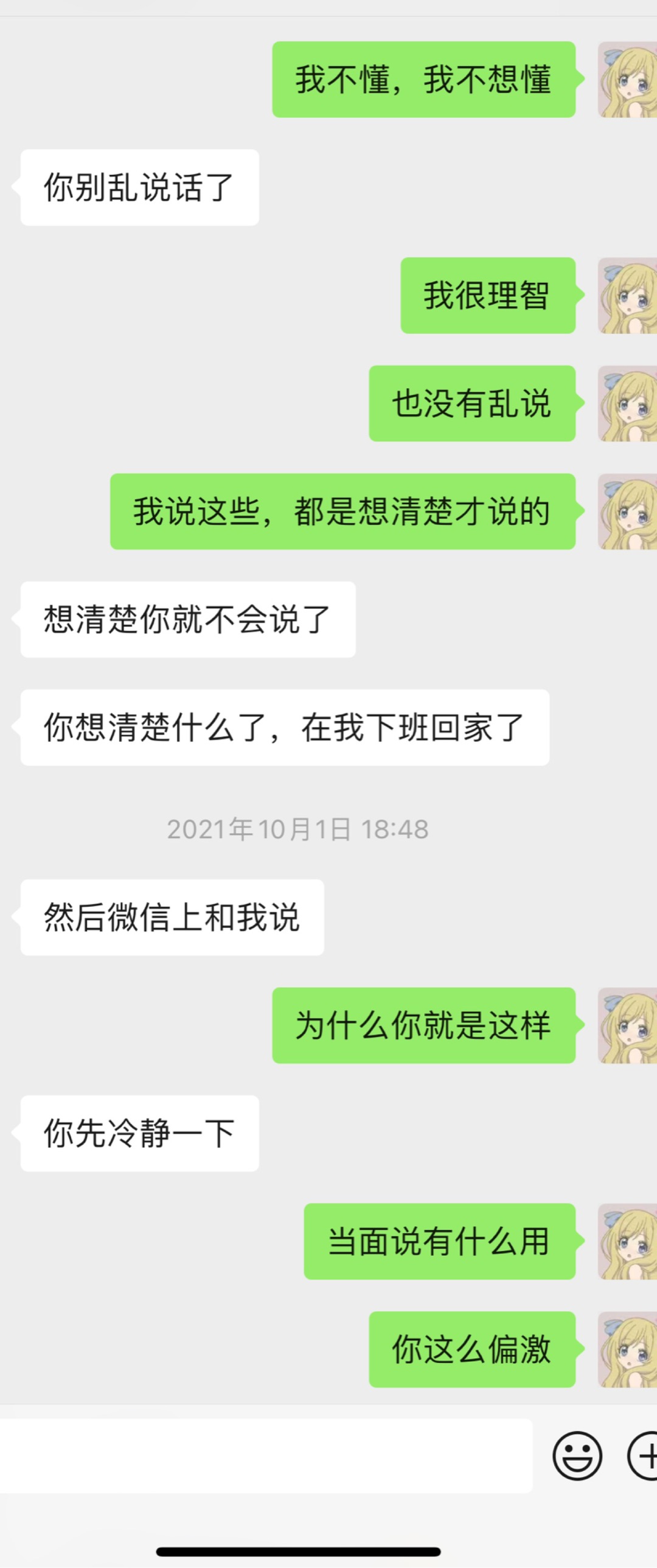Open the emoji sticker panel
The image size is (657, 1568).
point(577,1455)
